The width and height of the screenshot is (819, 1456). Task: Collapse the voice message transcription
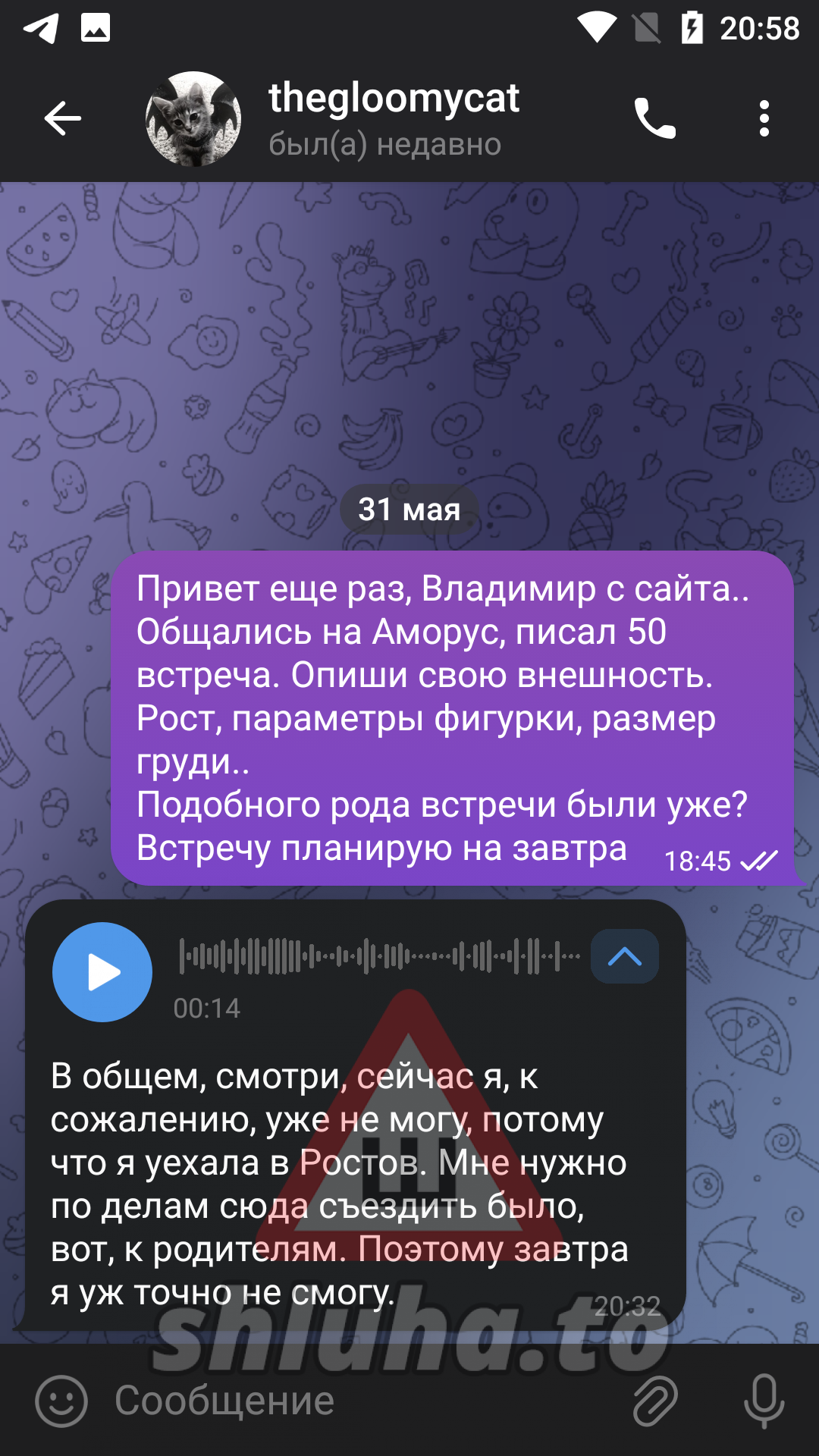pyautogui.click(x=624, y=956)
